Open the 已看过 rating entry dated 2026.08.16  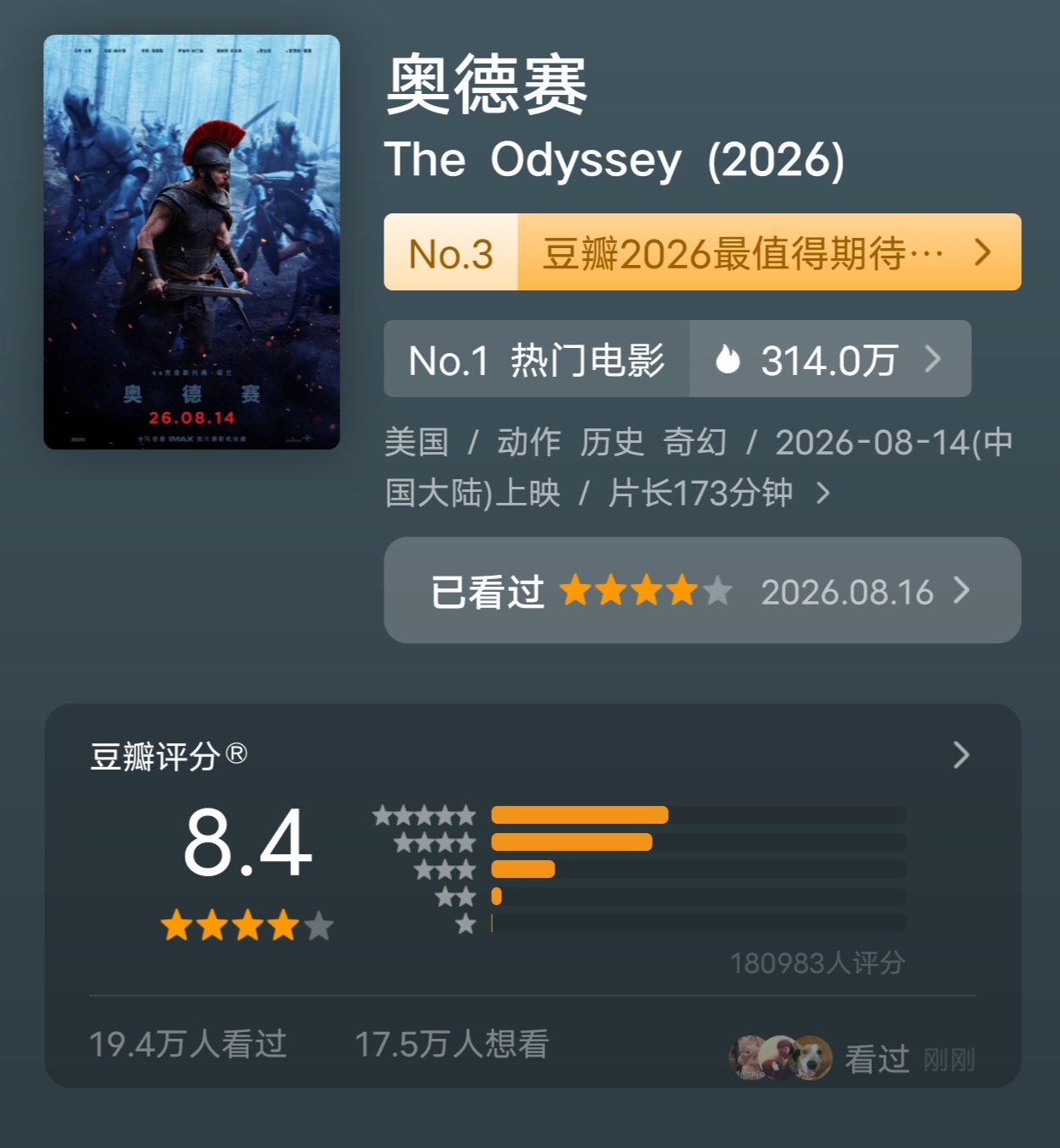coord(702,590)
